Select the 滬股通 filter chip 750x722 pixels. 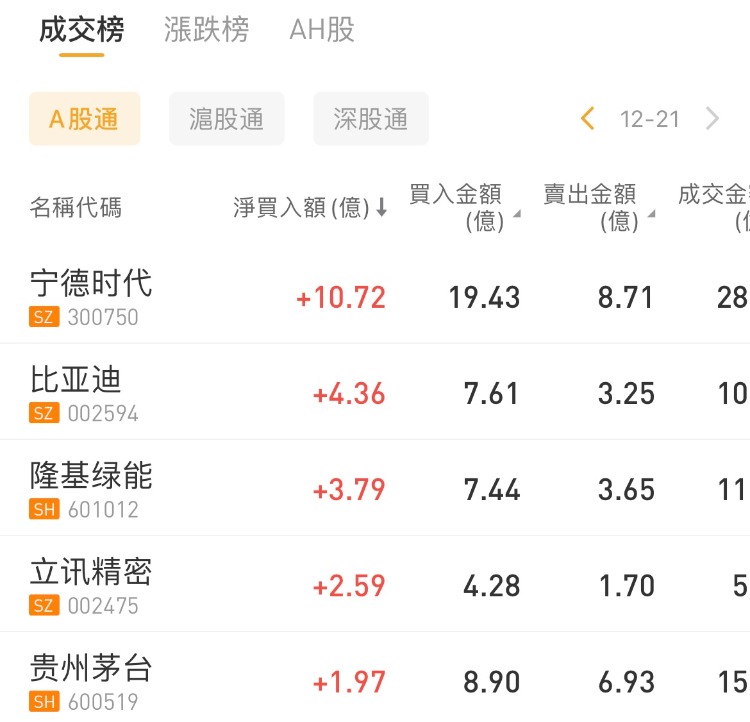pos(227,119)
